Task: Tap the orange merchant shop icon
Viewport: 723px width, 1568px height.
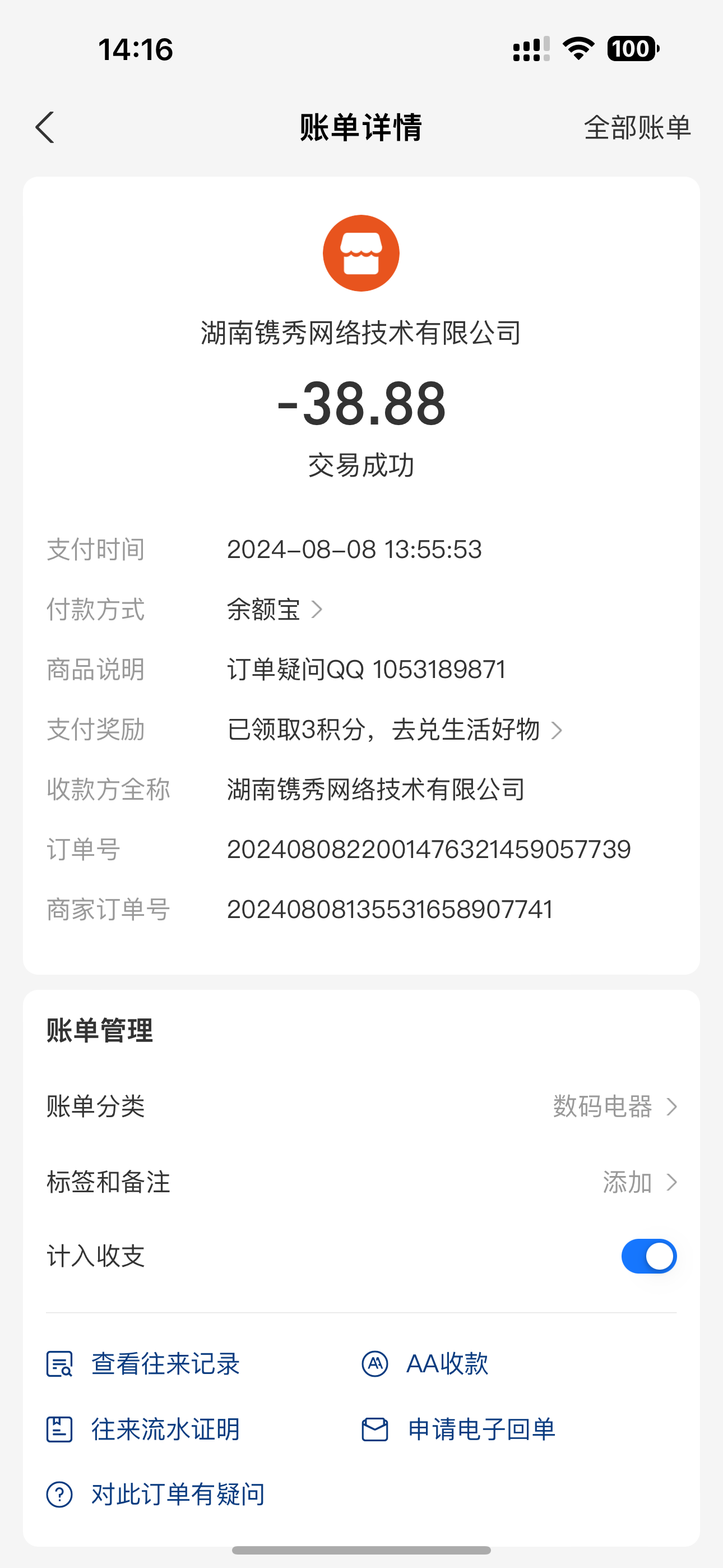Action: [361, 253]
